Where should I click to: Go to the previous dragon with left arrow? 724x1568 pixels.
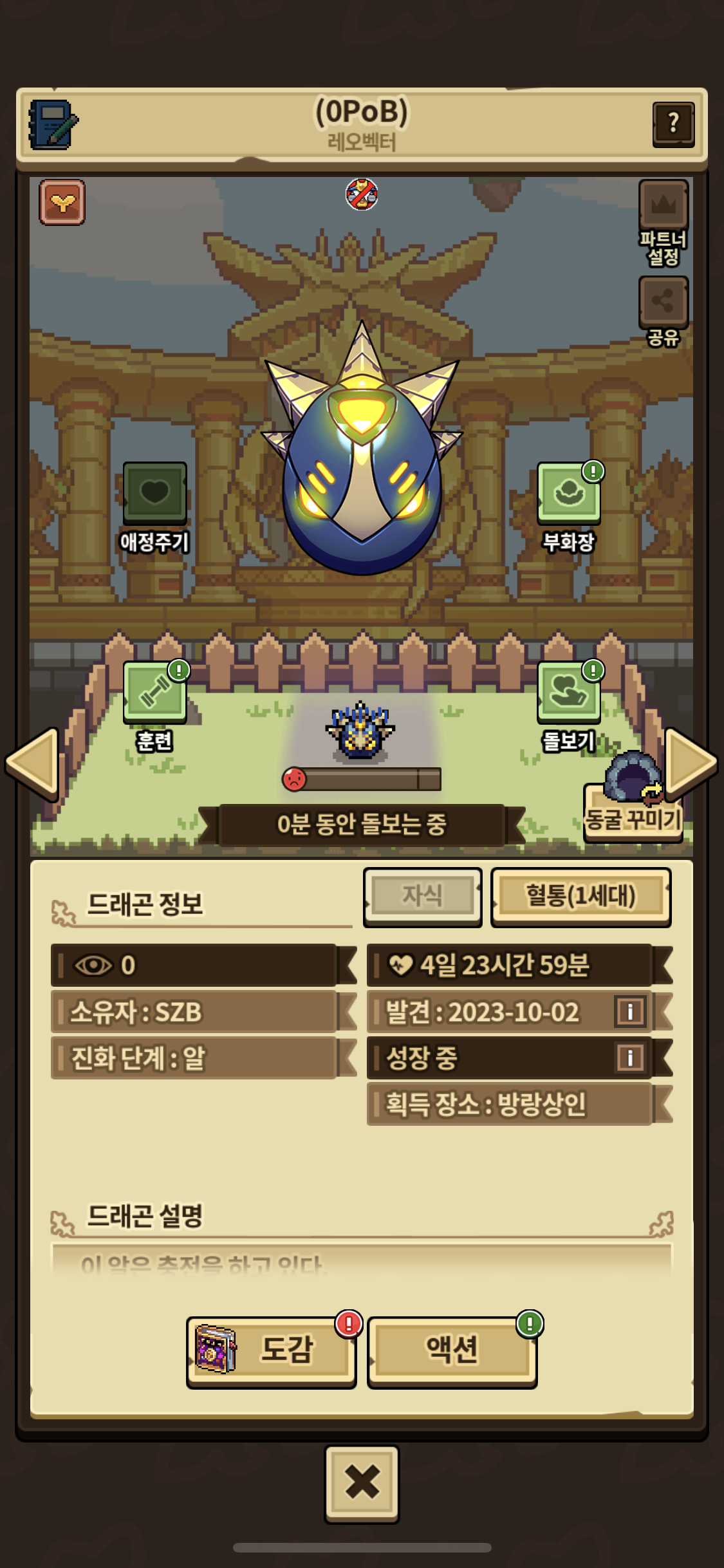(32, 763)
